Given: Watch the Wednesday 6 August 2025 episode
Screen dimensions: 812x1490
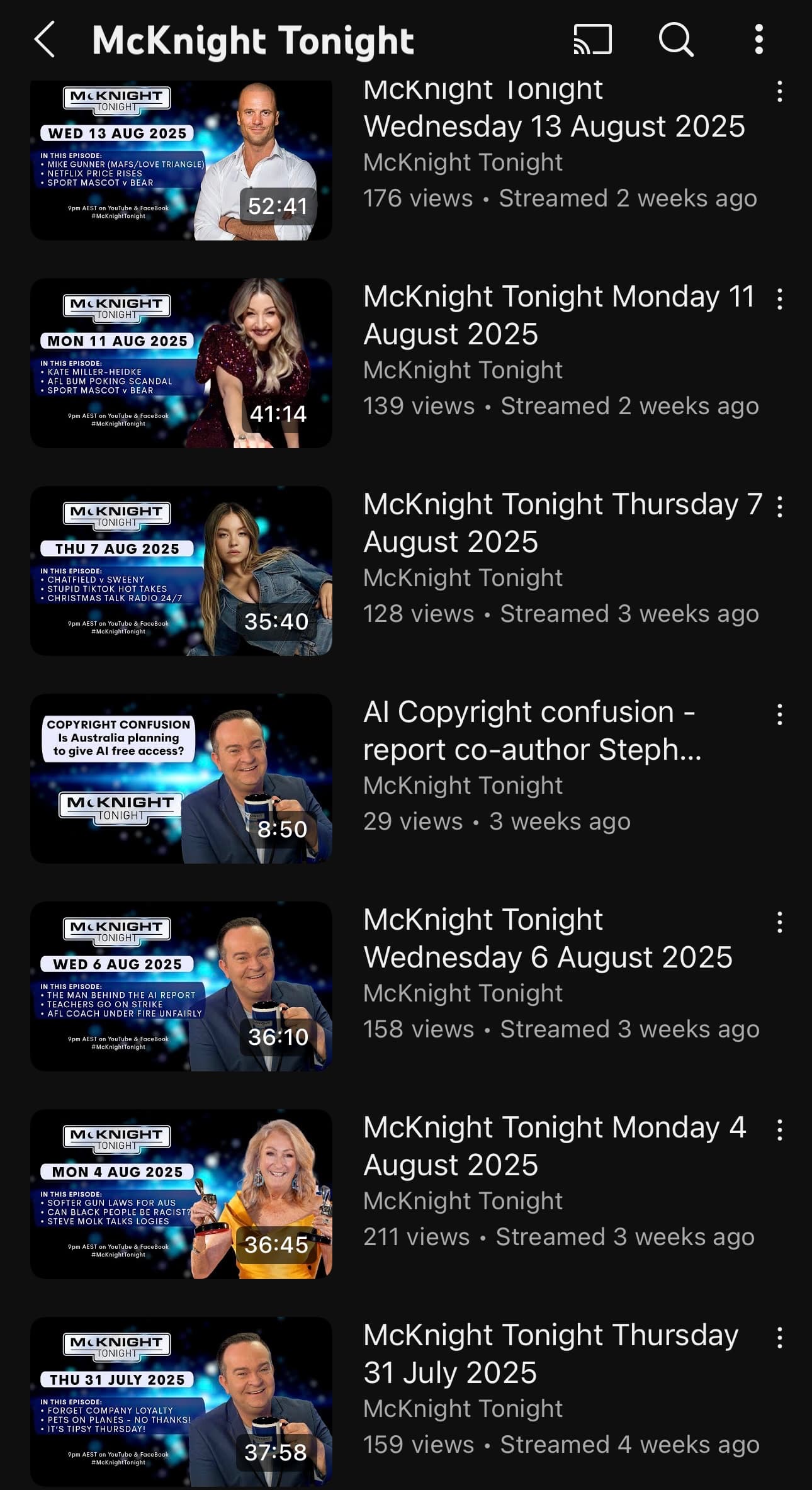Looking at the screenshot, I should (x=181, y=986).
